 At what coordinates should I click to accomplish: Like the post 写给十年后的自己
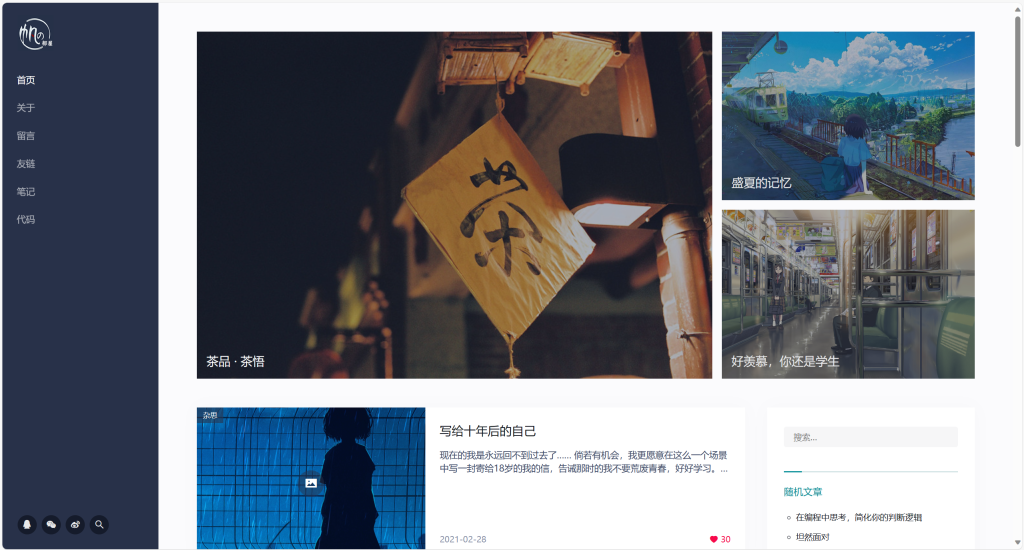pyautogui.click(x=714, y=539)
